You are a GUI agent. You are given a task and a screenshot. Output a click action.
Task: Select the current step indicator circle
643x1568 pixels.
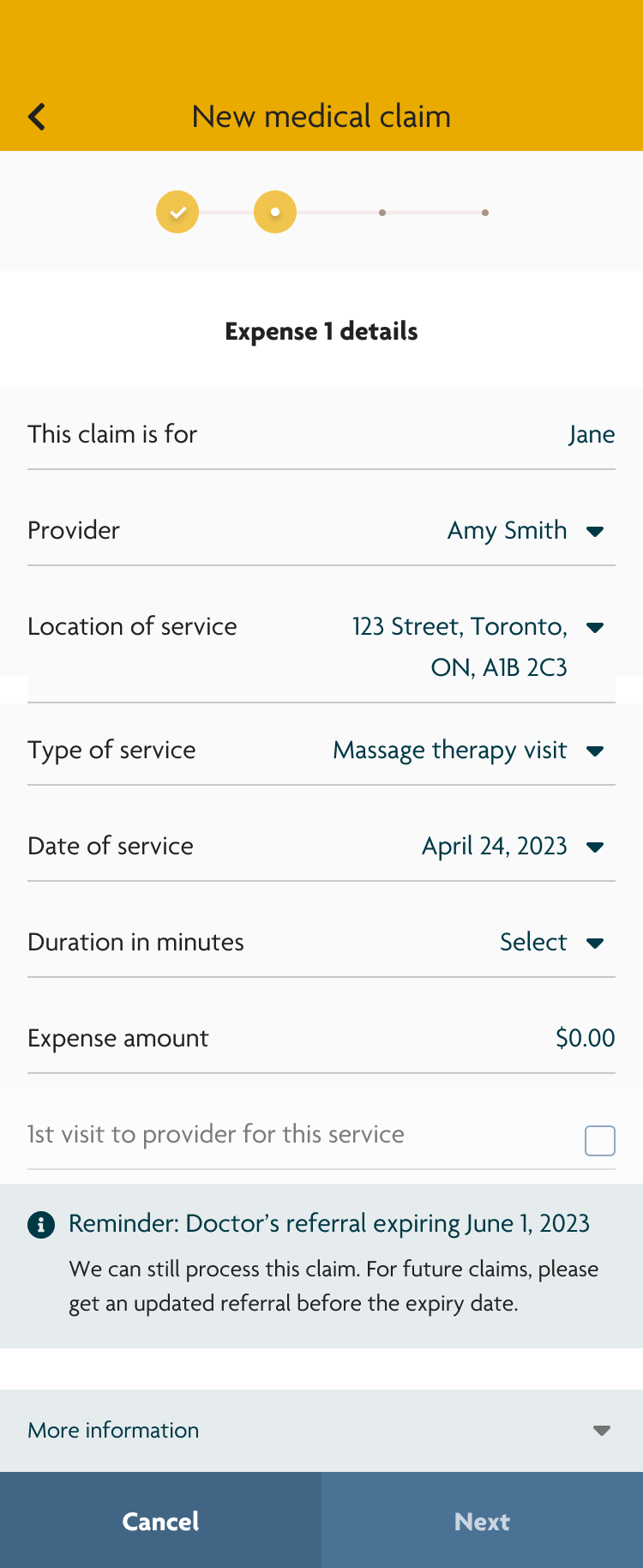click(274, 211)
